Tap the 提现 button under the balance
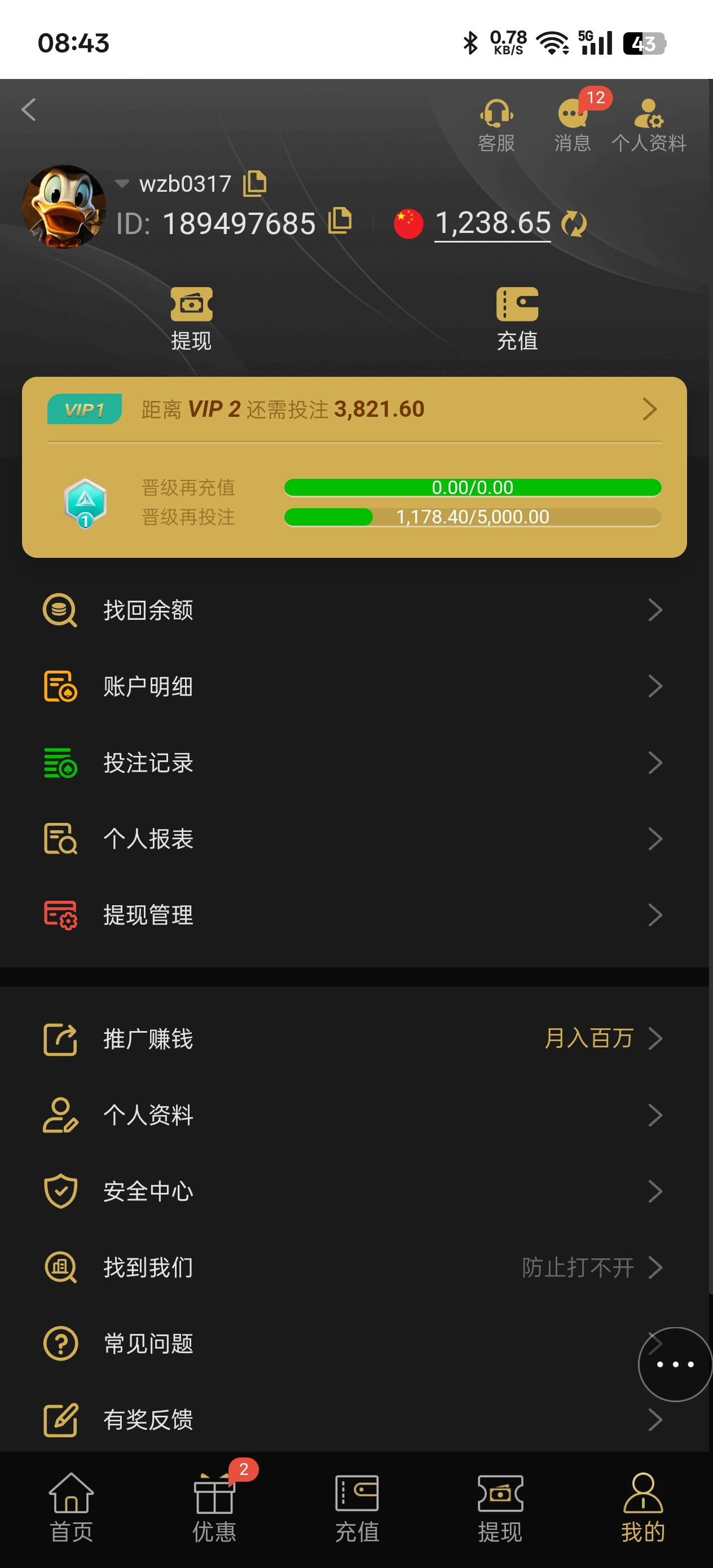This screenshot has height=1568, width=713. (191, 318)
